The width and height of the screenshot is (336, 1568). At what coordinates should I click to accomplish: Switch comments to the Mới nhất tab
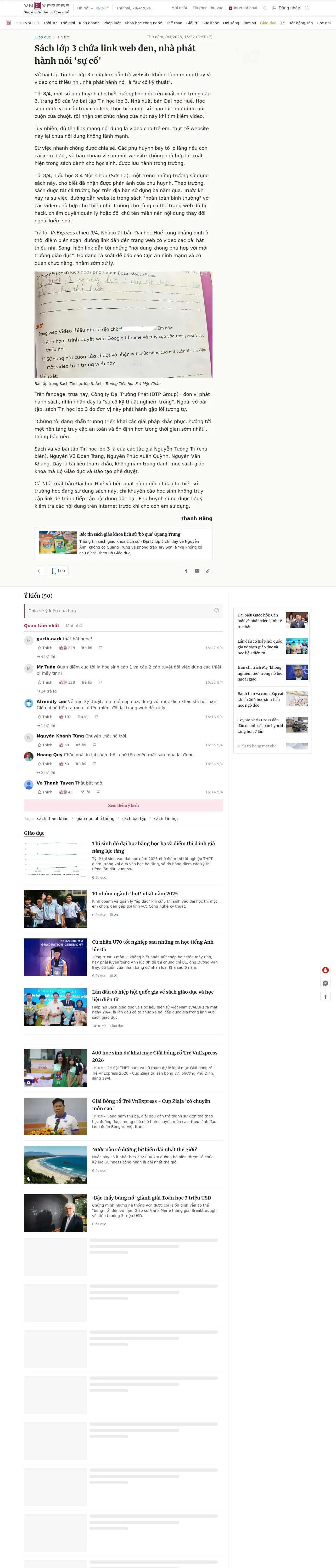point(75,626)
